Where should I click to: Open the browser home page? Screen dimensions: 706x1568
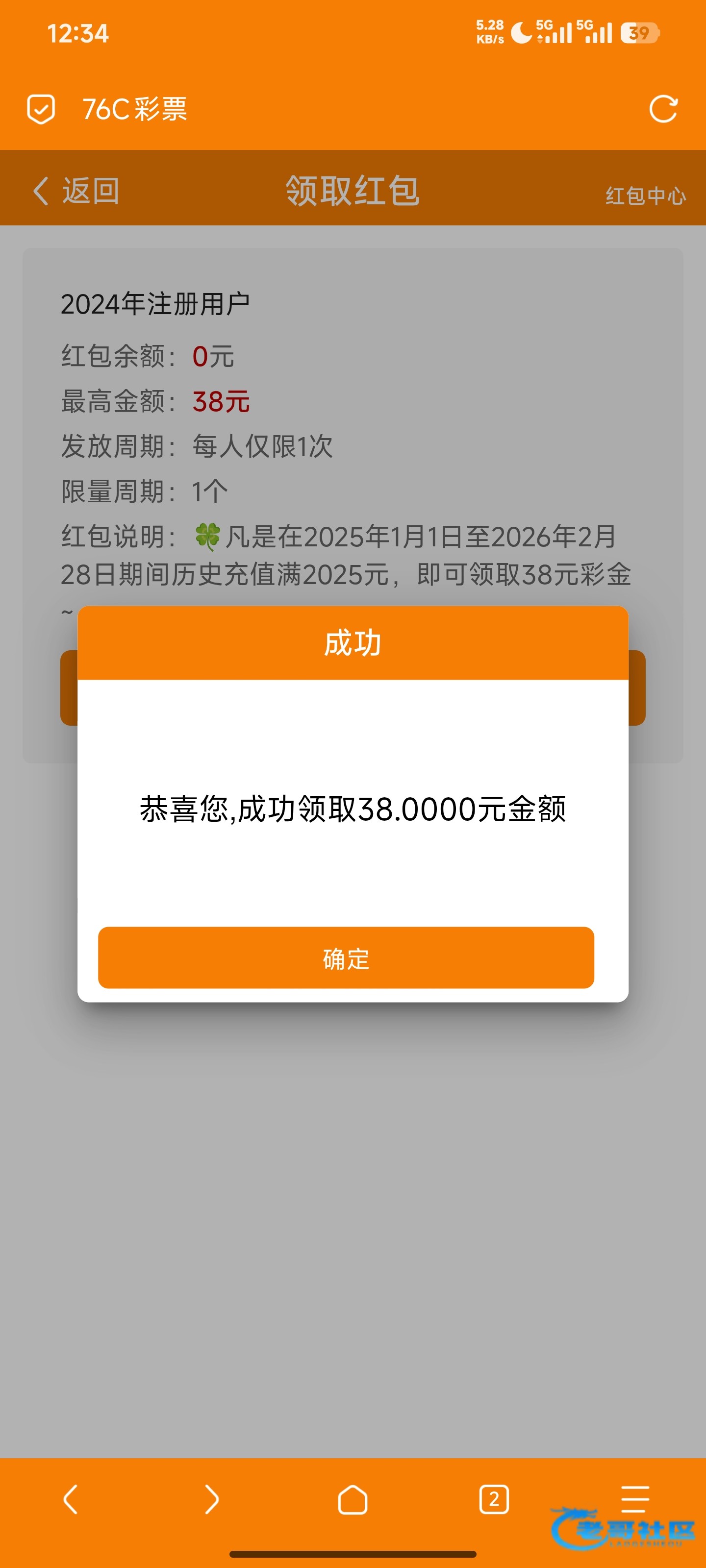[x=353, y=1499]
